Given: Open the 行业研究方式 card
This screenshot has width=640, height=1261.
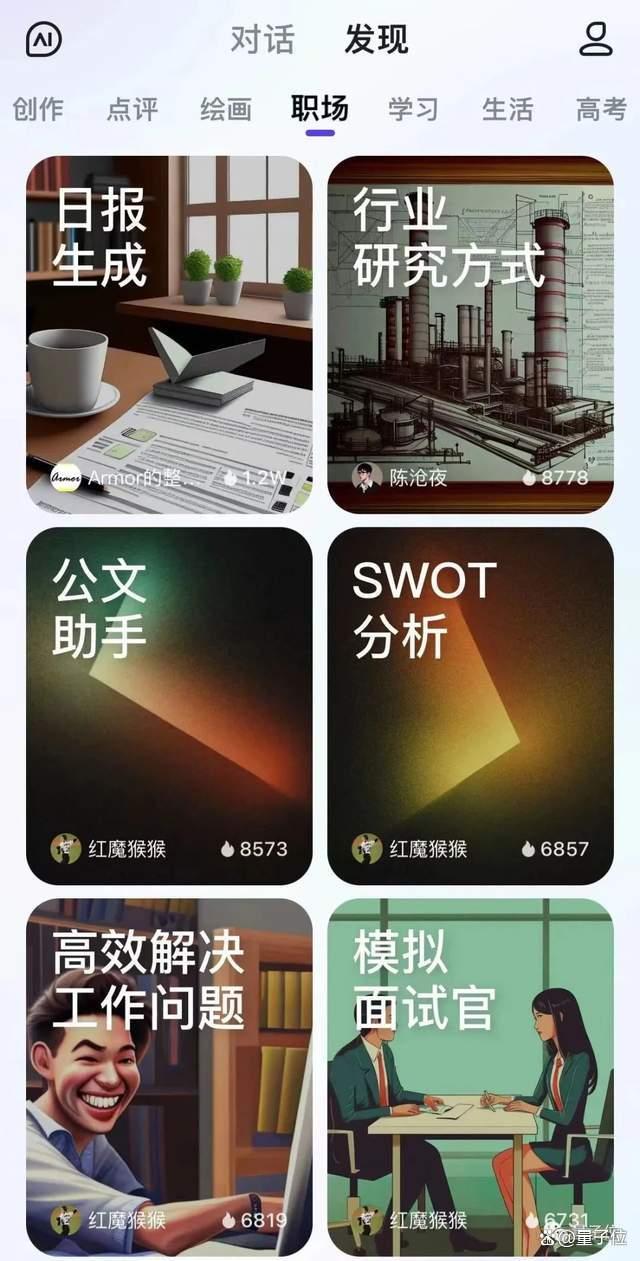Looking at the screenshot, I should pyautogui.click(x=471, y=335).
